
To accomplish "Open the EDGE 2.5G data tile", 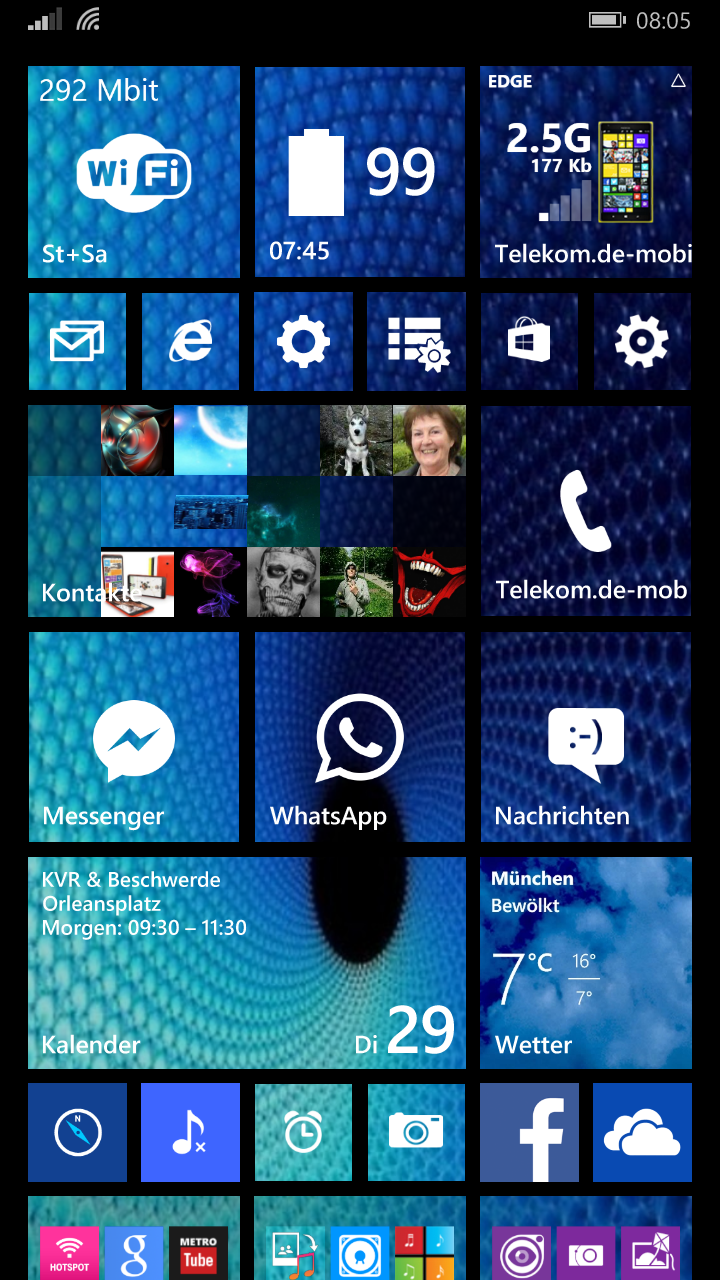I will (x=586, y=172).
